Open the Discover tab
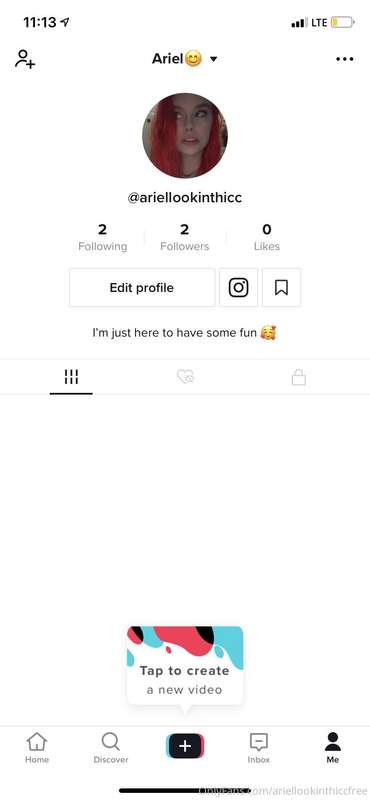 pyautogui.click(x=111, y=748)
